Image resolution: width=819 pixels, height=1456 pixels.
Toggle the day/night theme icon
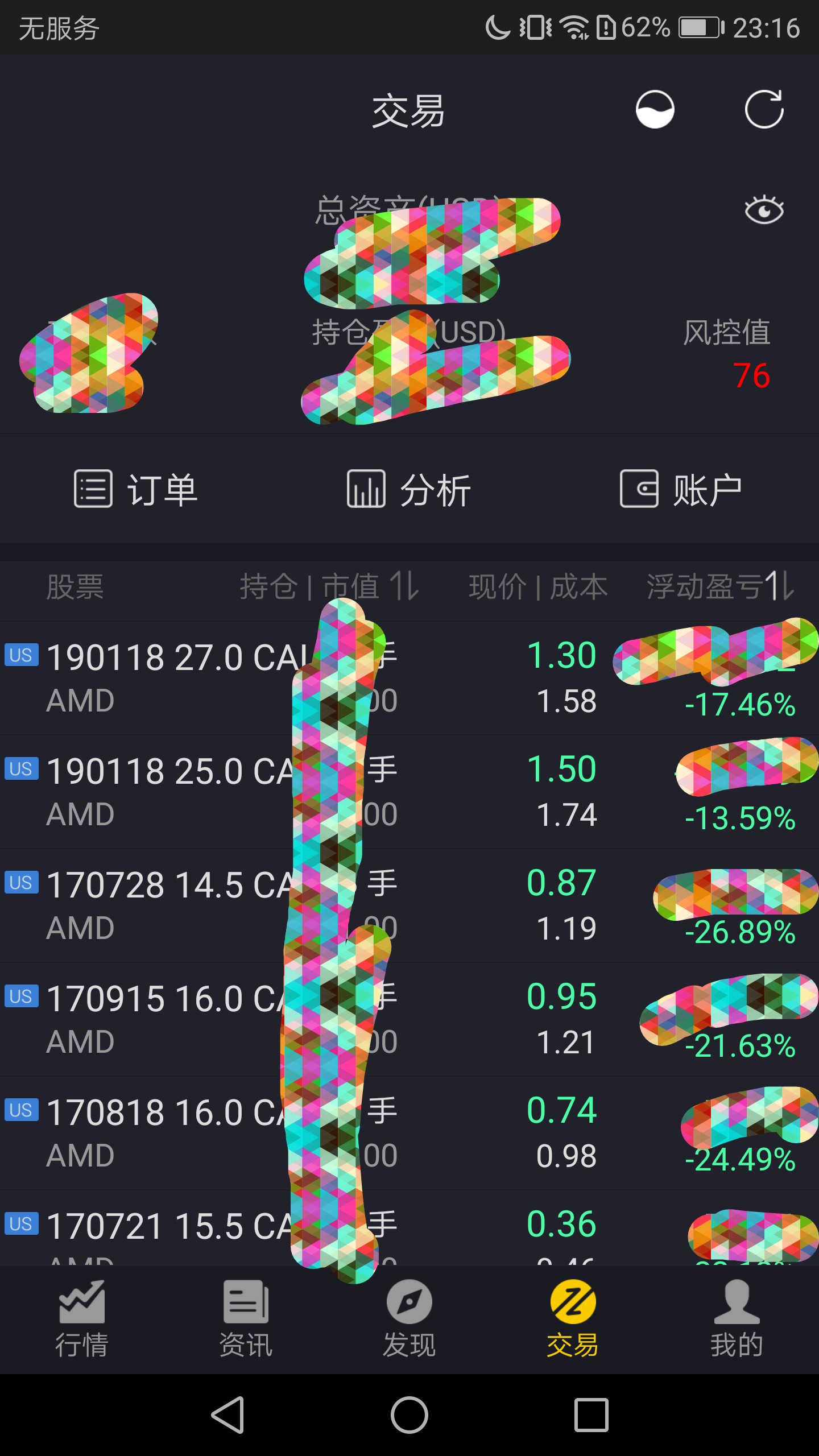655,109
